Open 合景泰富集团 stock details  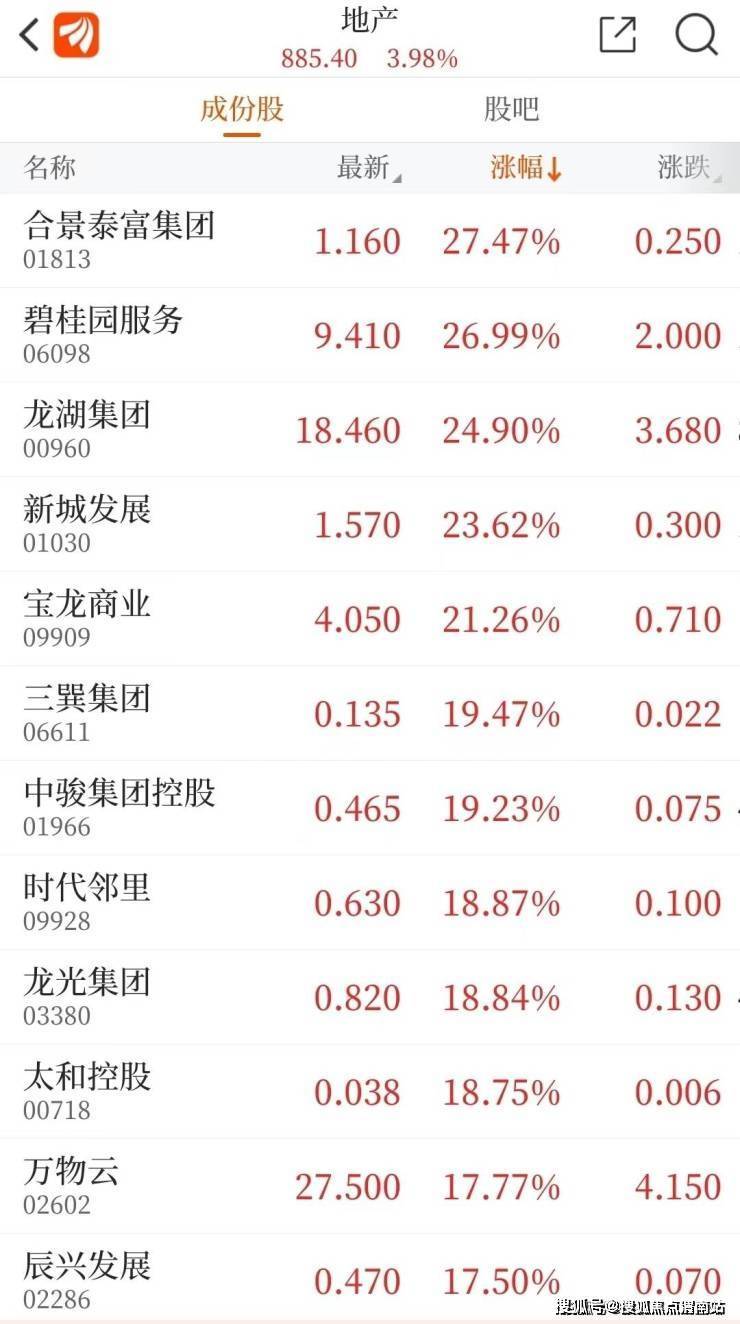119,240
